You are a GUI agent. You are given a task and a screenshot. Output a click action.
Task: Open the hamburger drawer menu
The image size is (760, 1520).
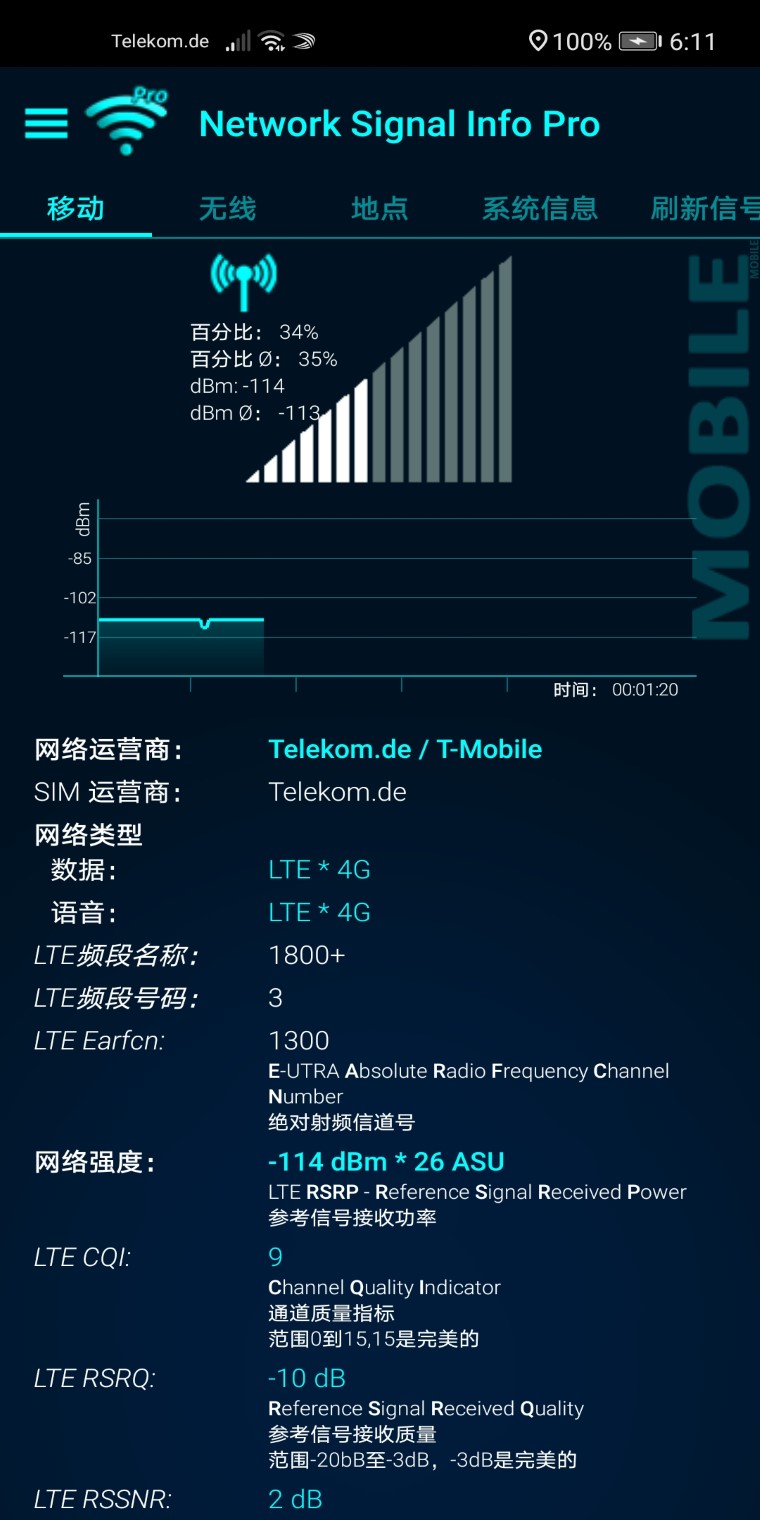[x=46, y=124]
